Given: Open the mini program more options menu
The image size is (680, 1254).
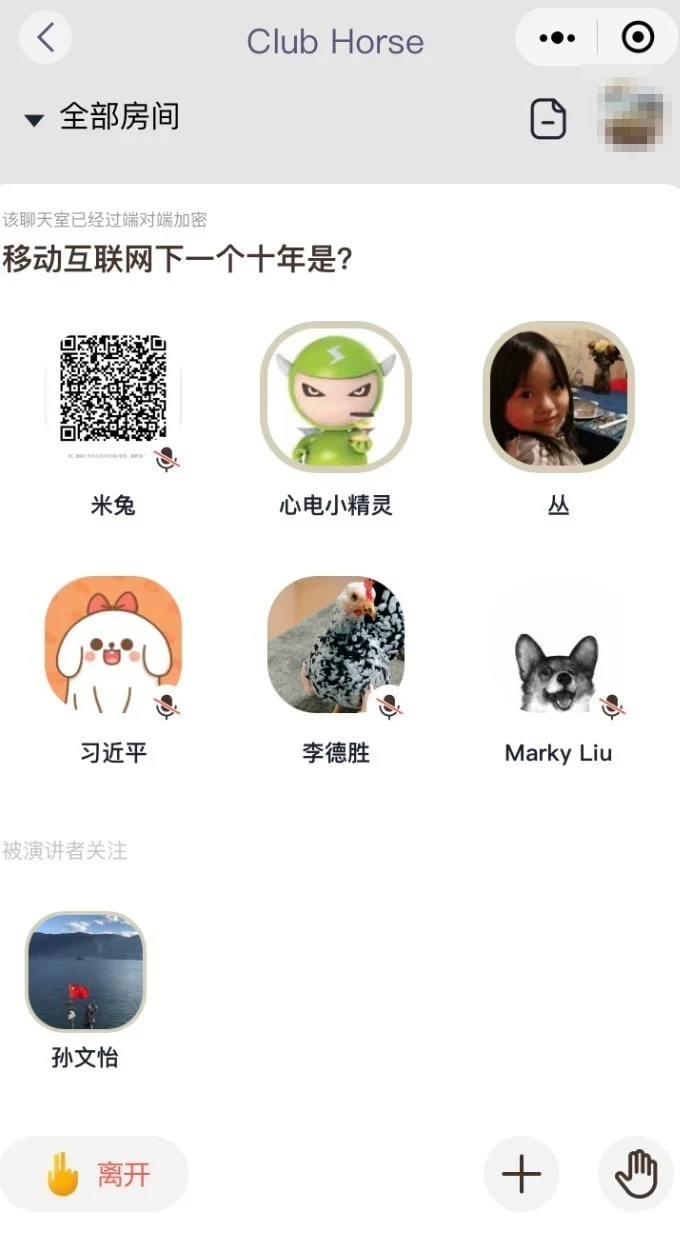Looking at the screenshot, I should click(x=557, y=38).
